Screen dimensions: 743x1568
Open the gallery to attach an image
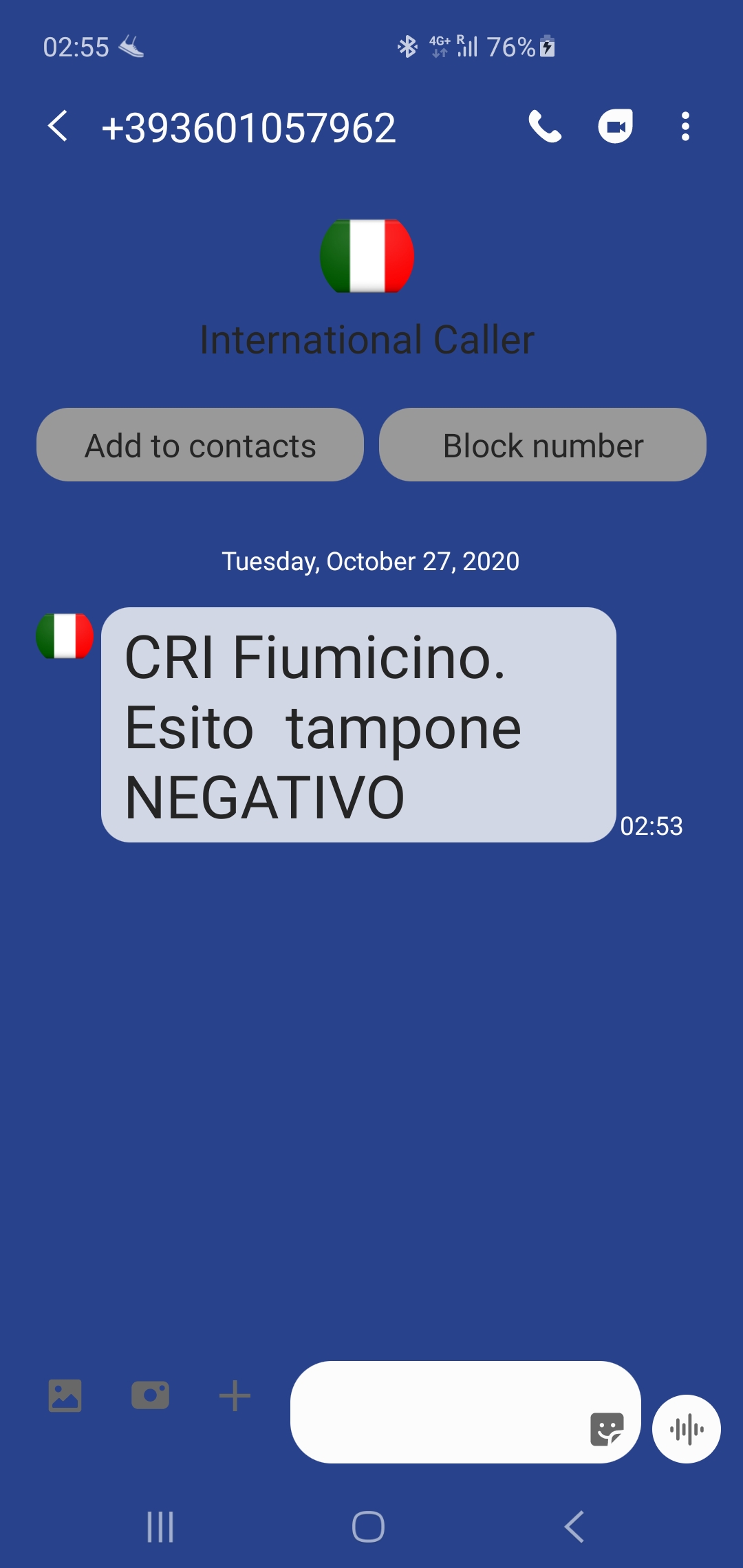click(65, 1395)
